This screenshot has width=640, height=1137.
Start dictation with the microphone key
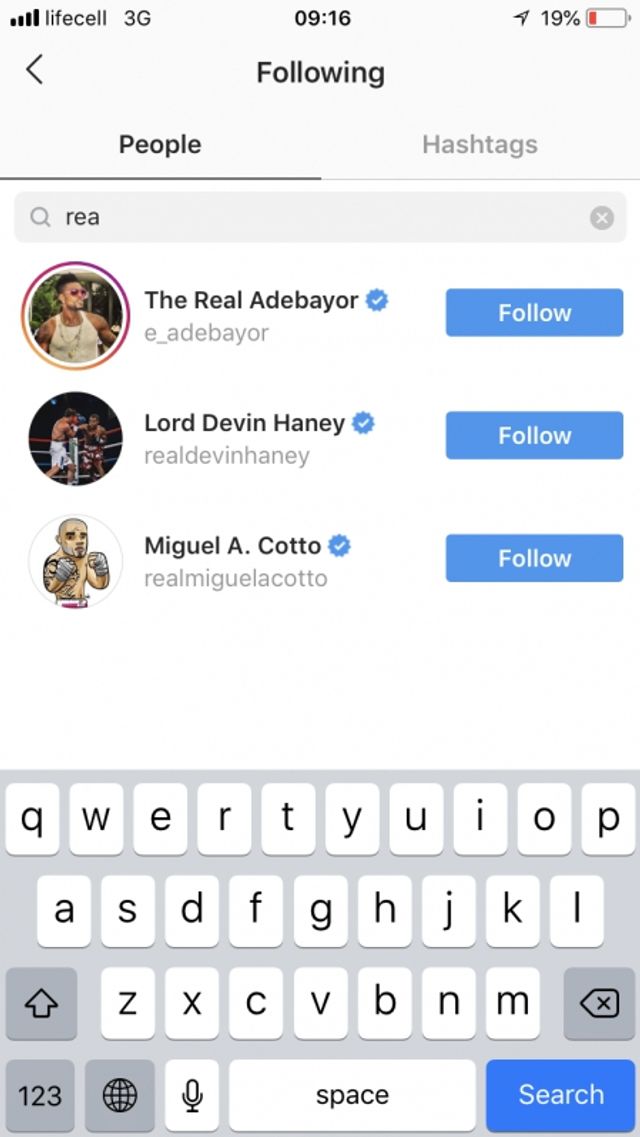click(192, 1095)
